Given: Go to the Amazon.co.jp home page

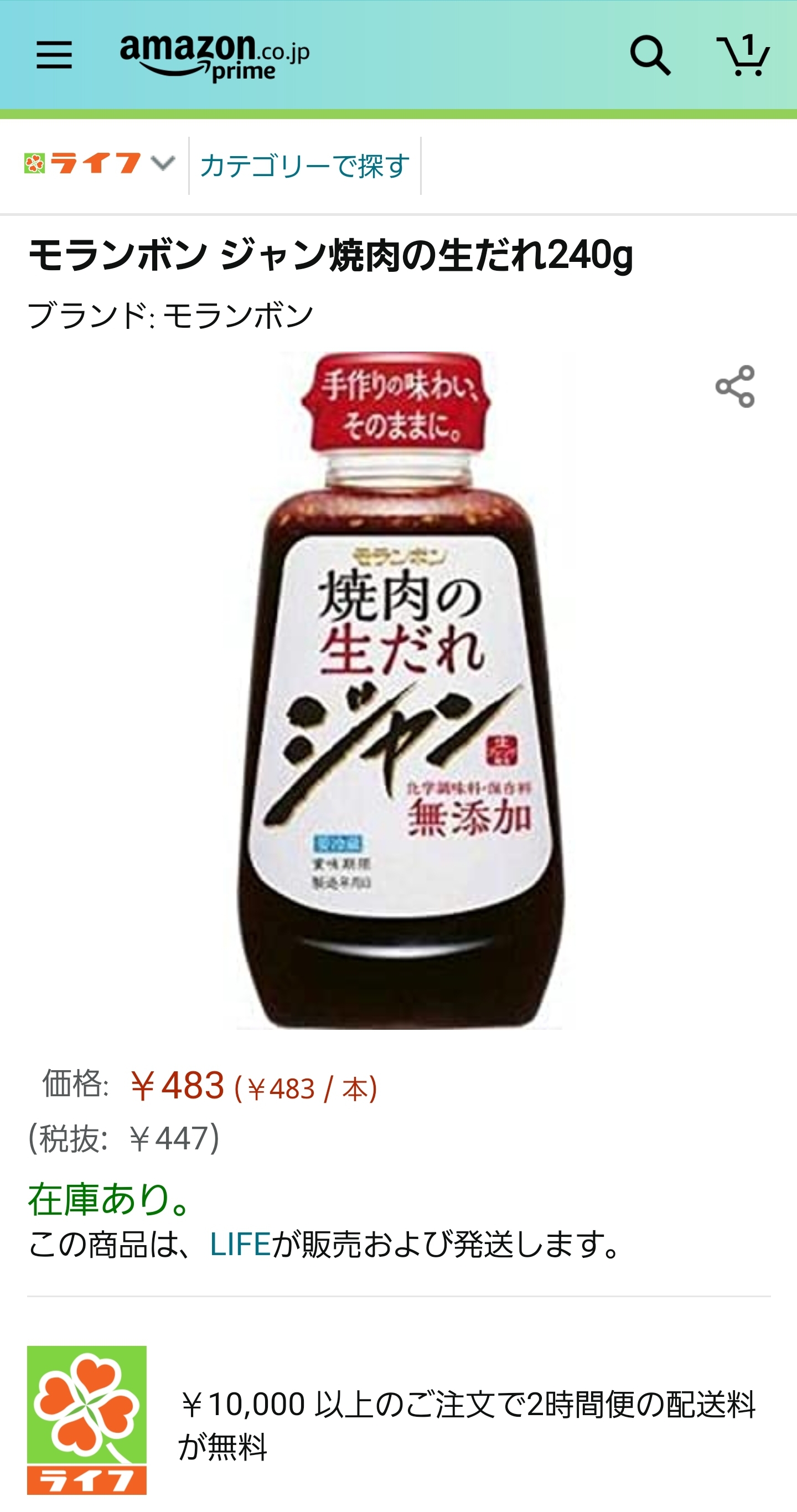Looking at the screenshot, I should [214, 56].
